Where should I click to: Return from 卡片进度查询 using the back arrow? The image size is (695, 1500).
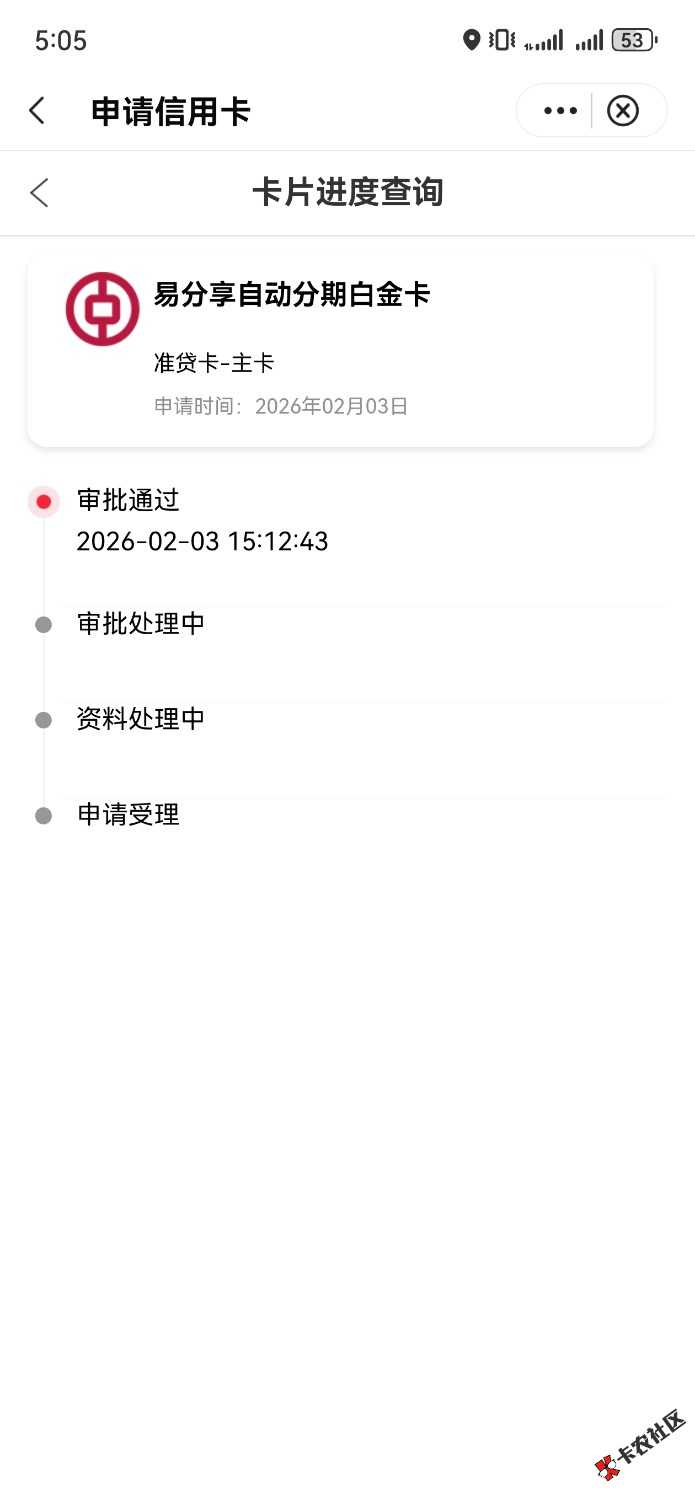40,192
